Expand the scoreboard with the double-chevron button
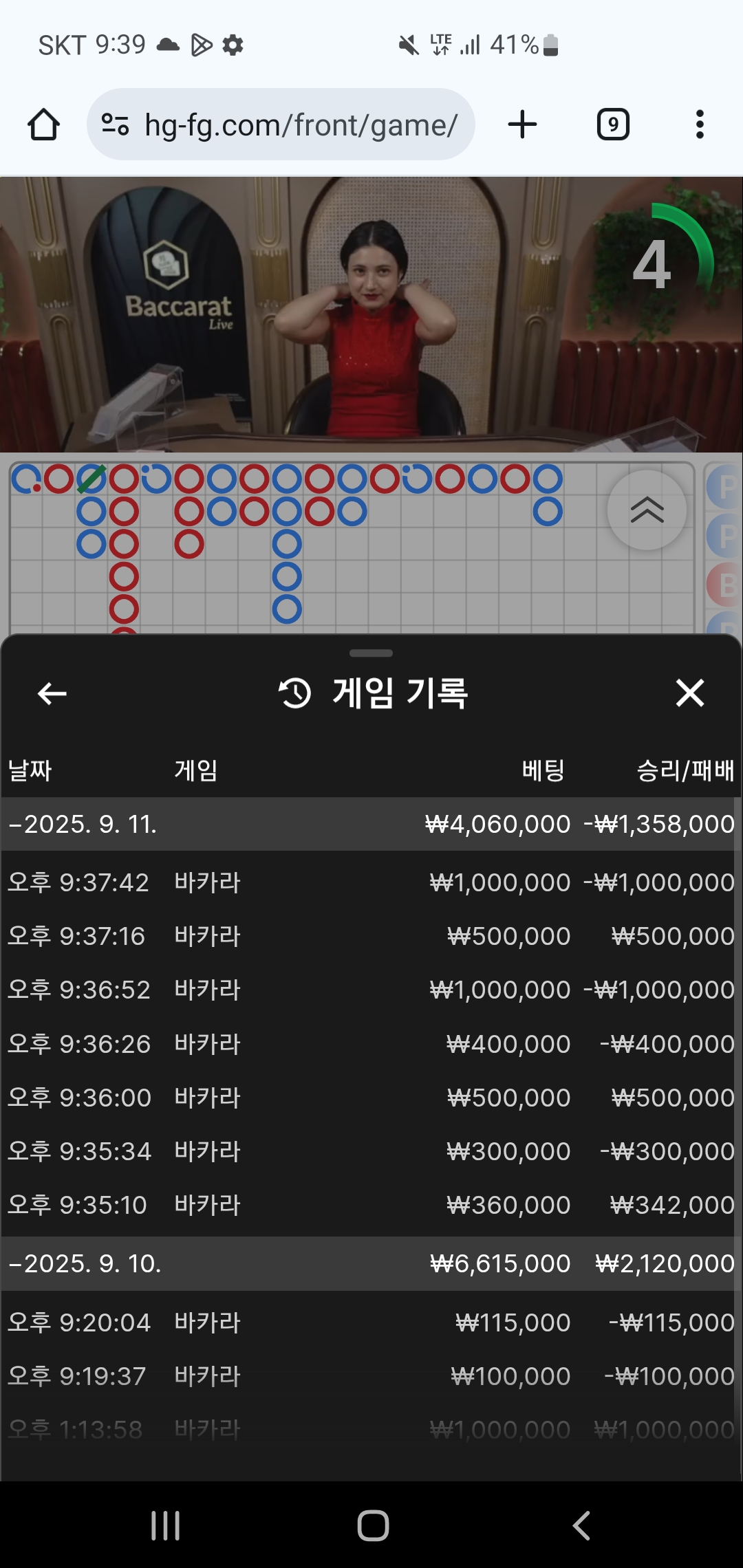The image size is (743, 1568). point(647,510)
